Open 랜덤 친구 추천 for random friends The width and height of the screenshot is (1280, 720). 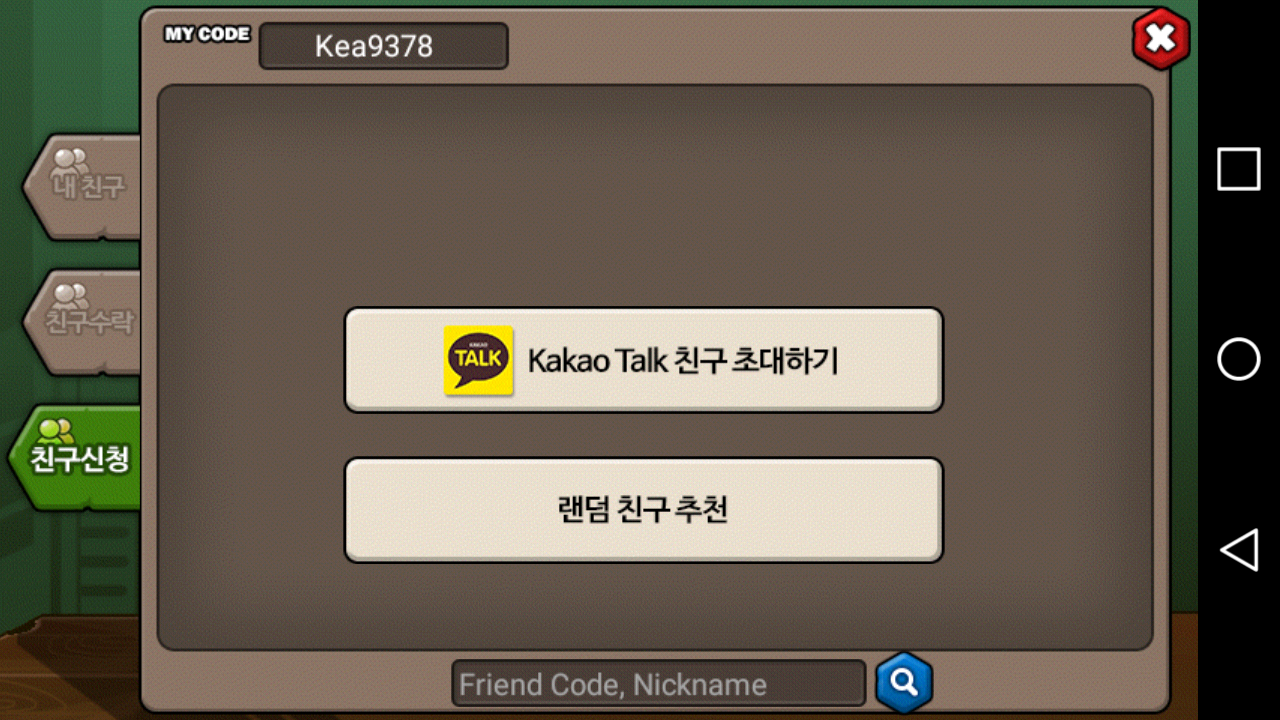[643, 510]
